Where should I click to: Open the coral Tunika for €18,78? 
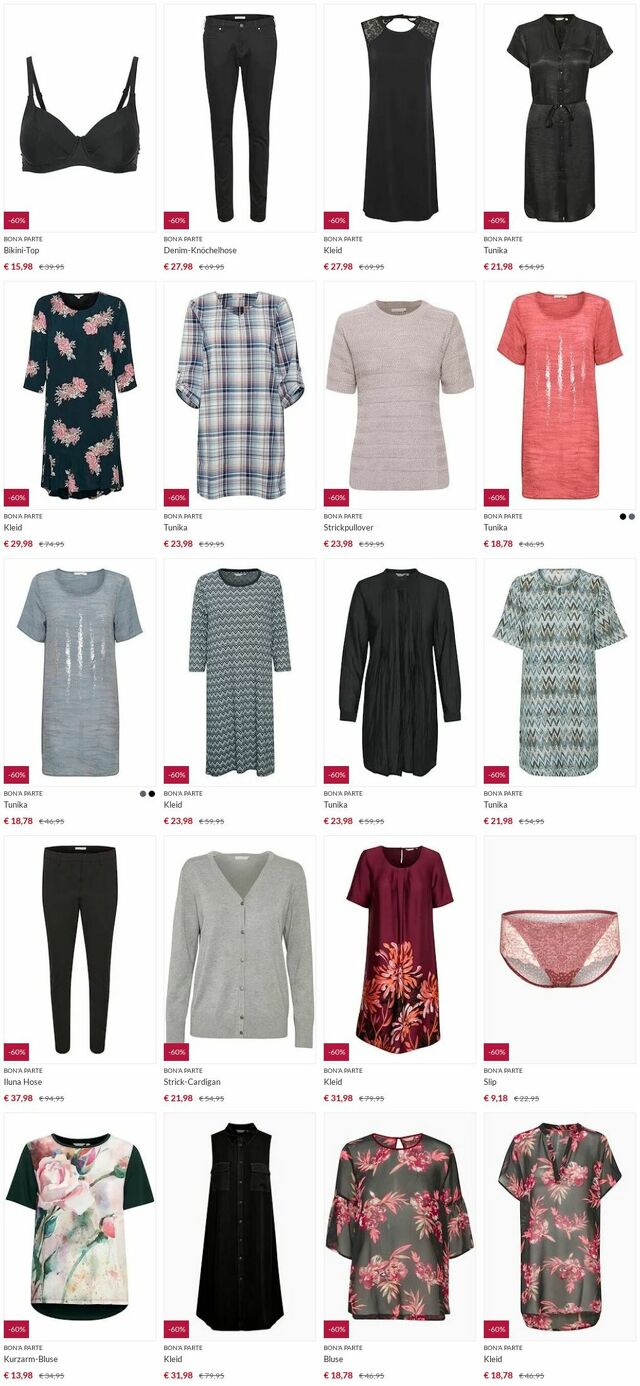pyautogui.click(x=560, y=395)
